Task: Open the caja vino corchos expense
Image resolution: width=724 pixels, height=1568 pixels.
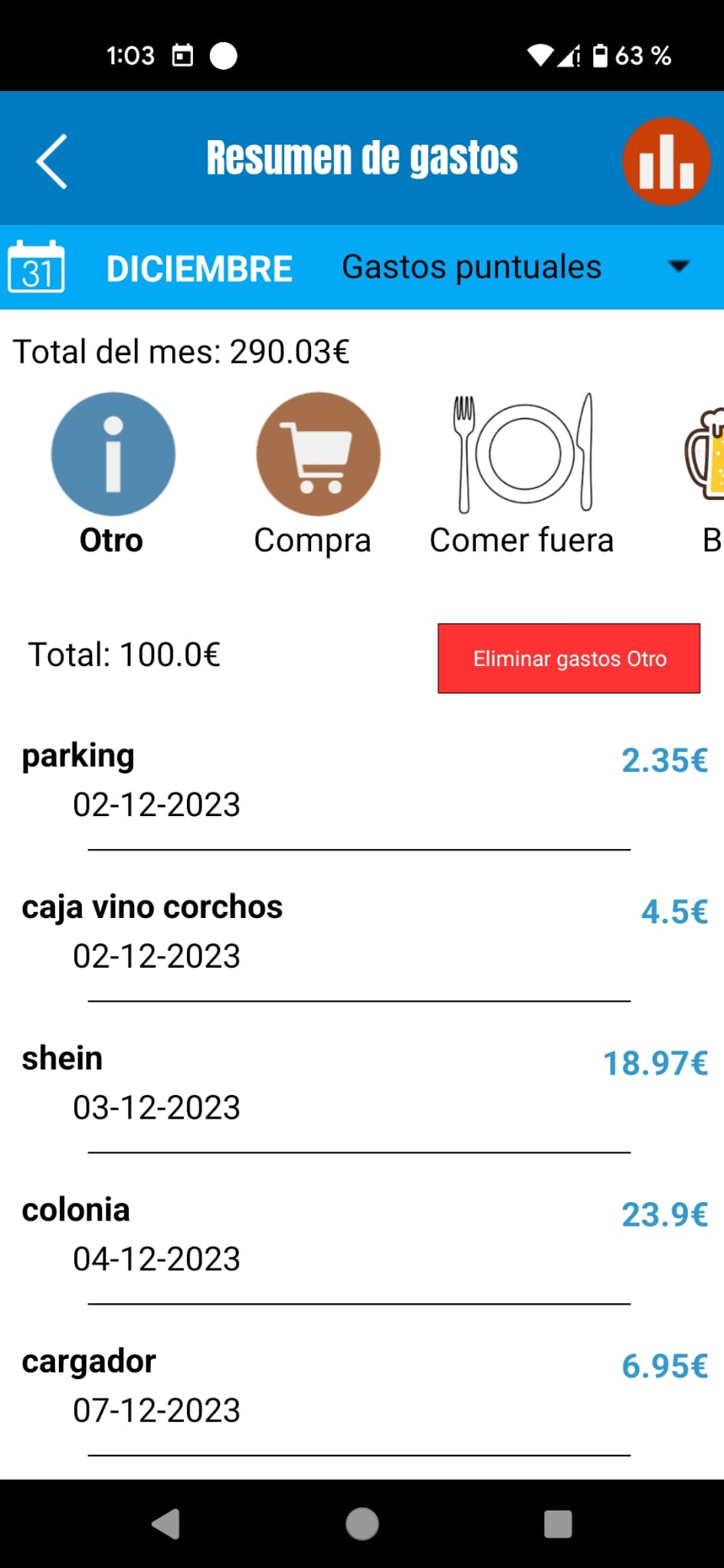Action: pos(362,933)
